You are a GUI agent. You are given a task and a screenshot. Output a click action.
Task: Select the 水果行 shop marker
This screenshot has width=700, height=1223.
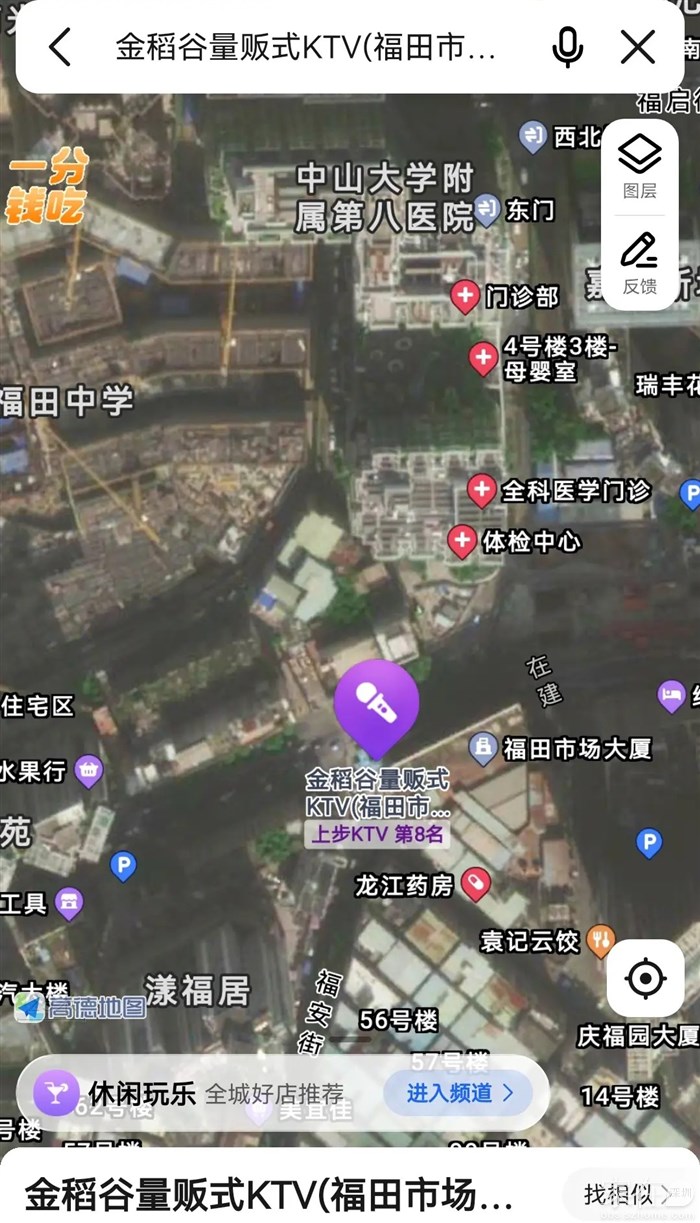click(89, 771)
